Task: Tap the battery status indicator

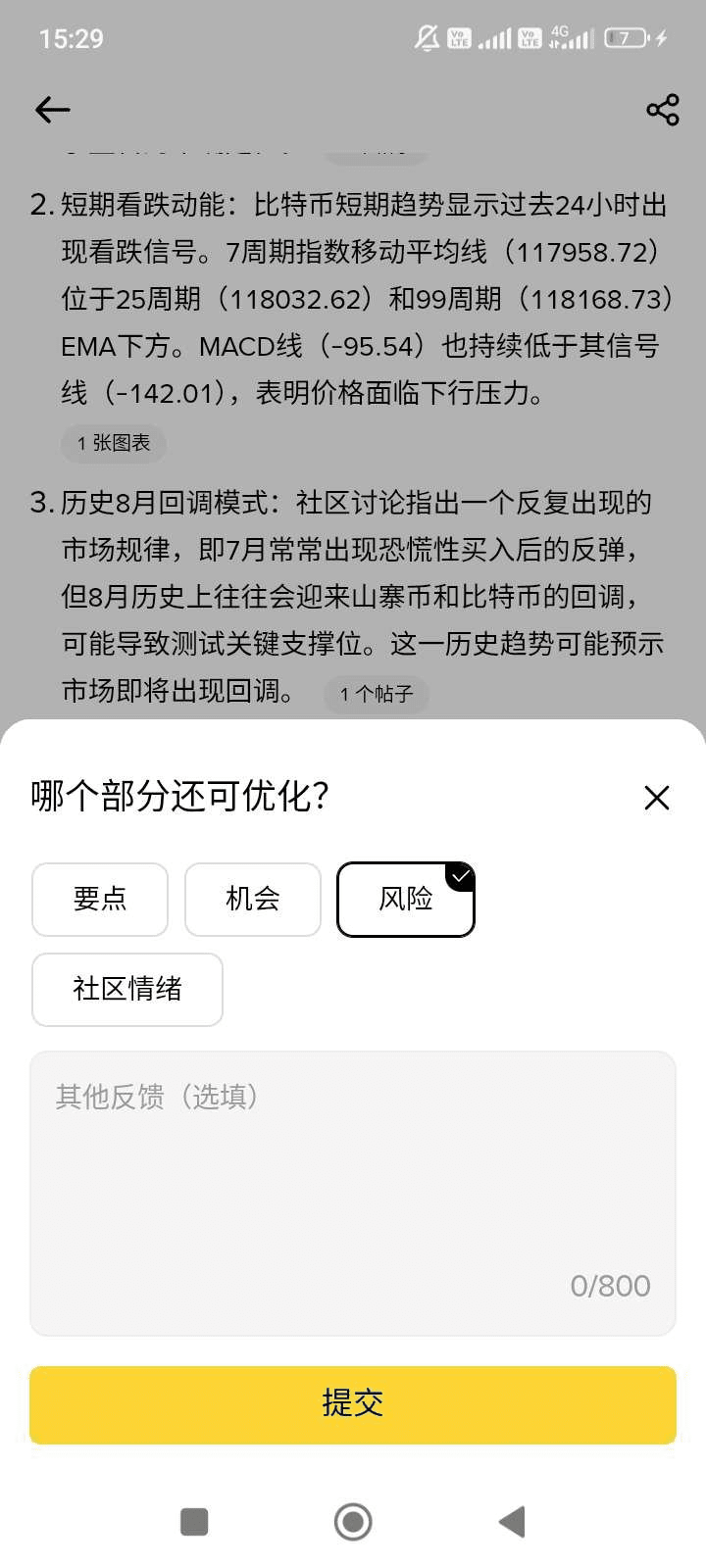Action: pos(626,38)
